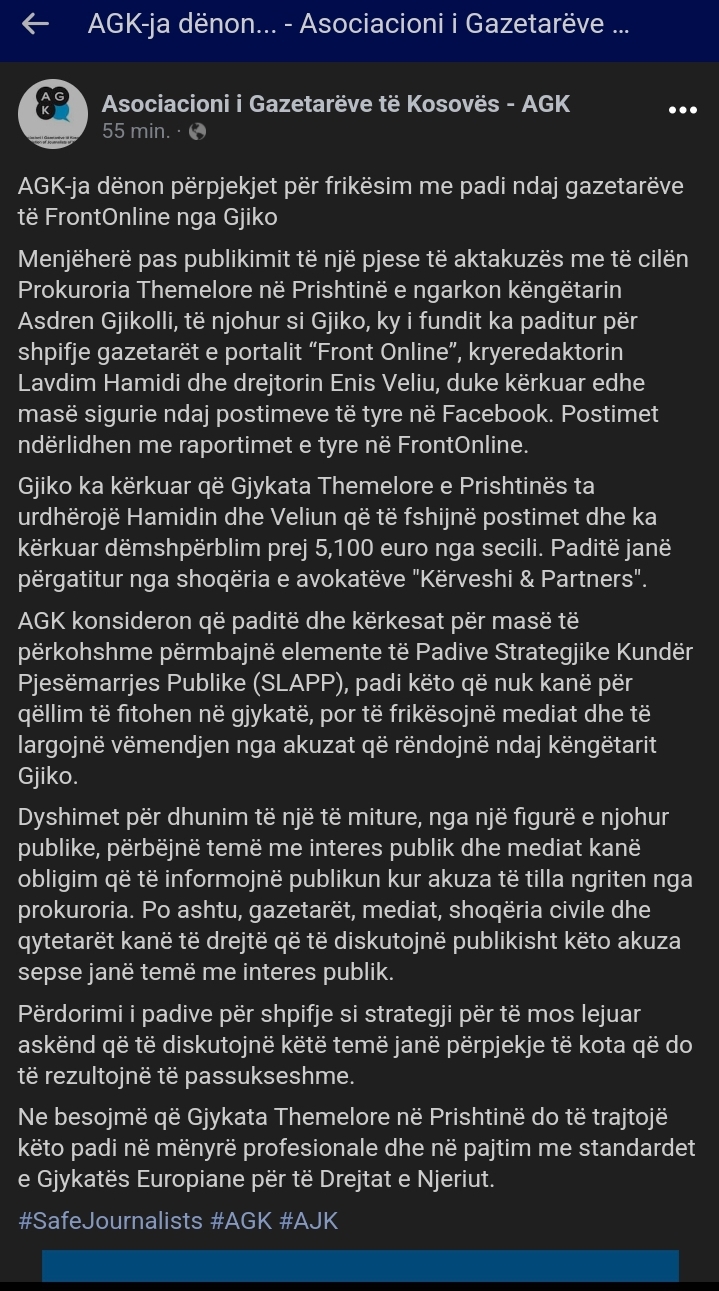Screen dimensions: 719x1291
Task: Go back using the top arrow
Action: [35, 24]
